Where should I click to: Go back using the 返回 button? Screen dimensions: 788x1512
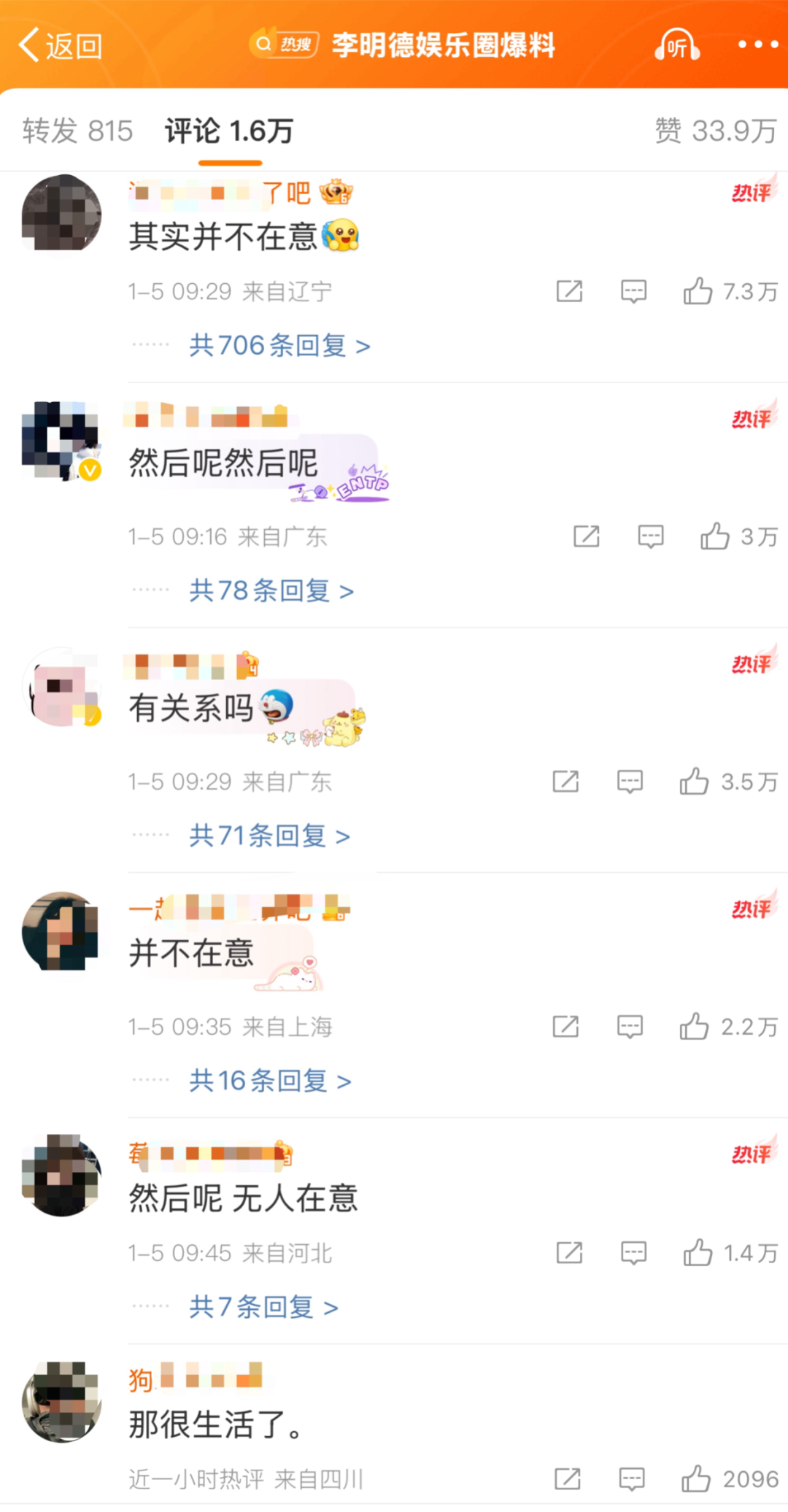coord(61,46)
